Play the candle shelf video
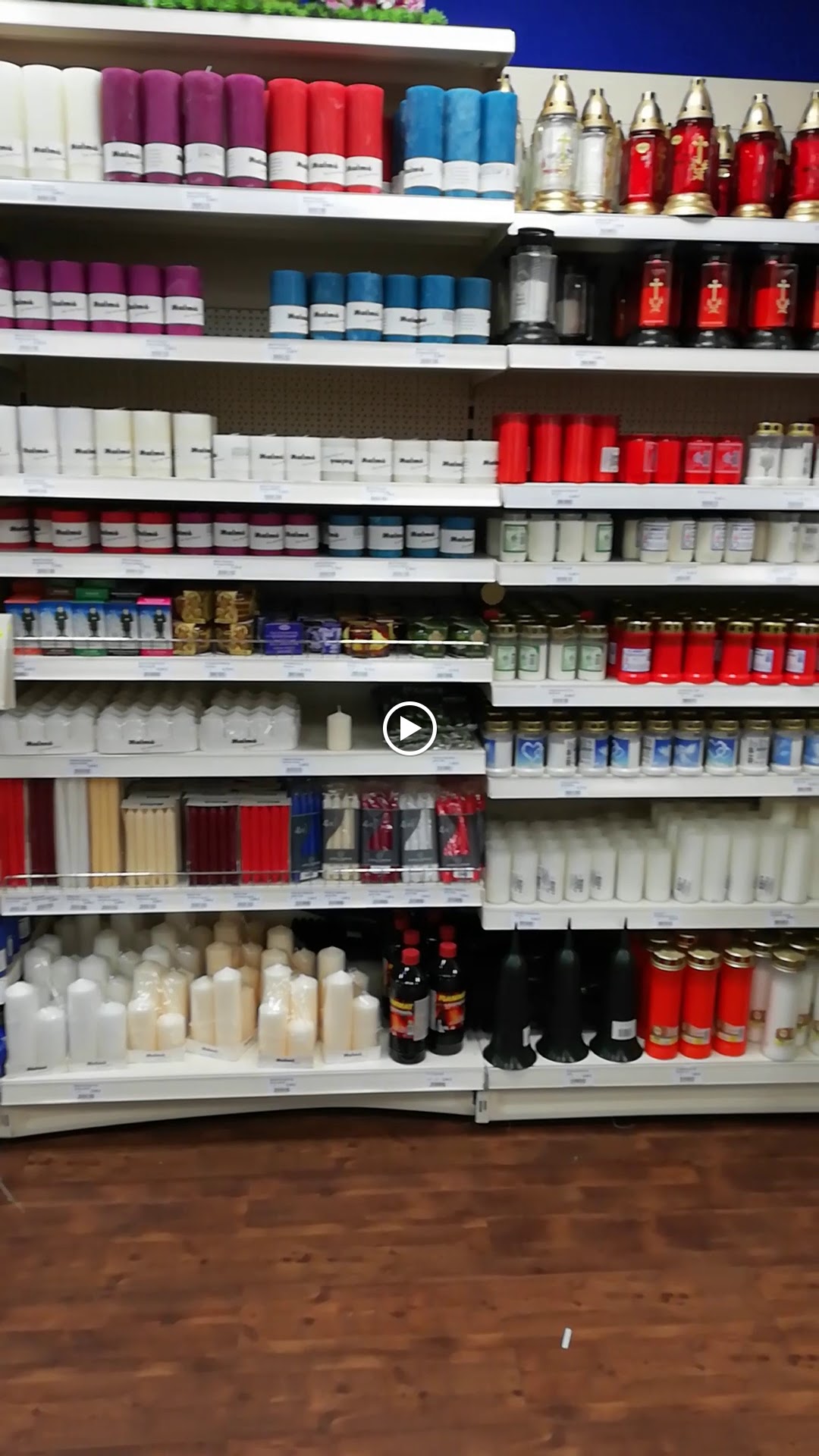Screen dimensions: 819x1456 [409, 729]
